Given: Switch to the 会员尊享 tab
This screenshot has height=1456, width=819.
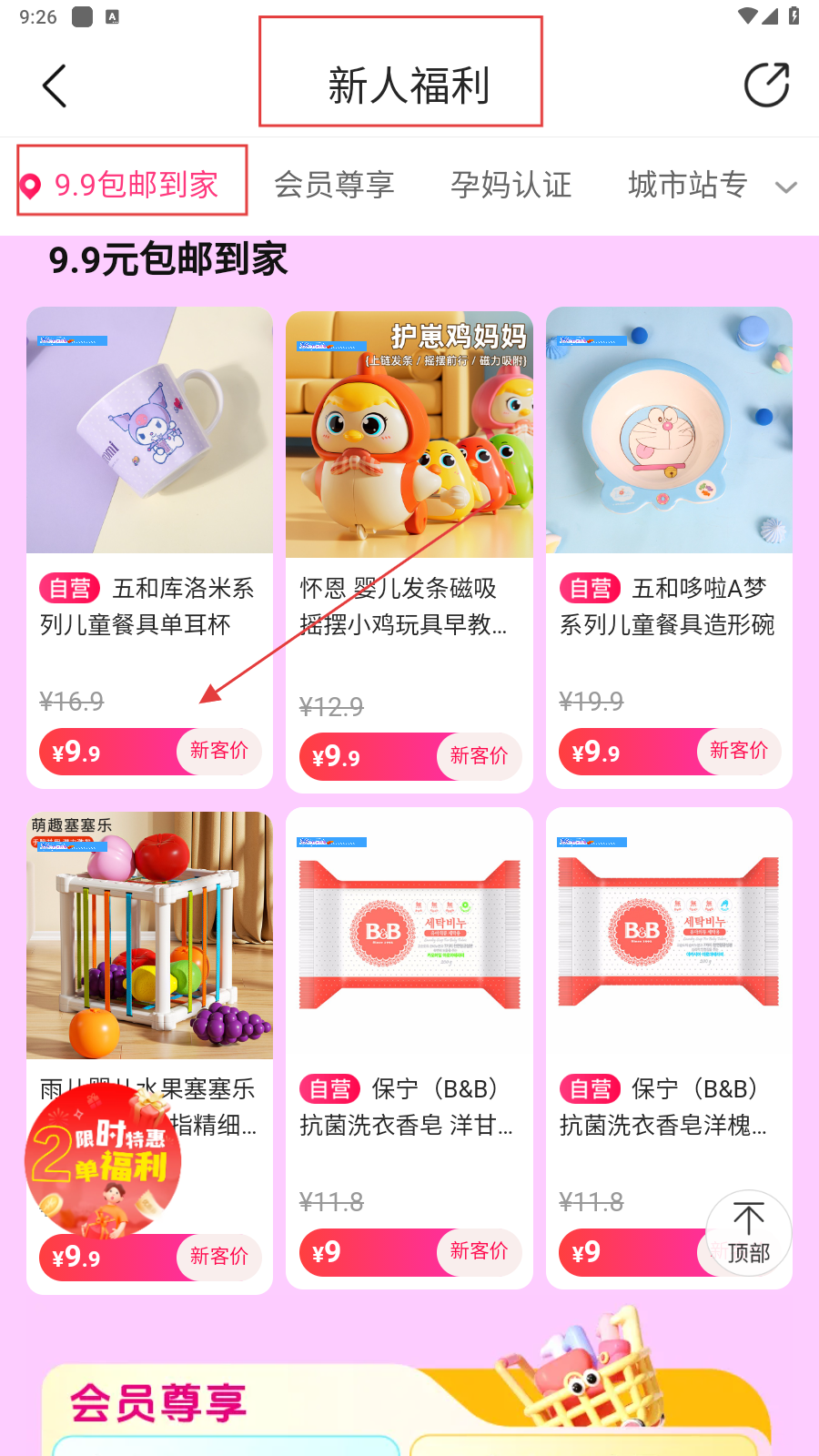Looking at the screenshot, I should 334,185.
